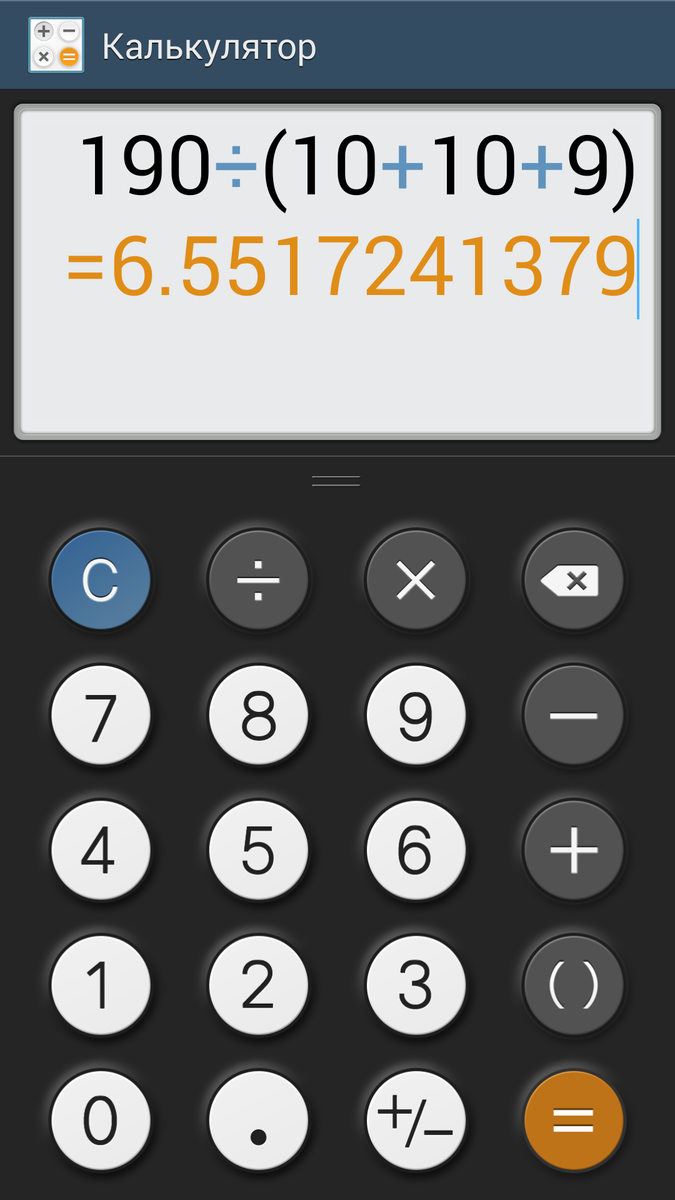Enter the digit 6
The width and height of the screenshot is (675, 1200).
pos(416,851)
